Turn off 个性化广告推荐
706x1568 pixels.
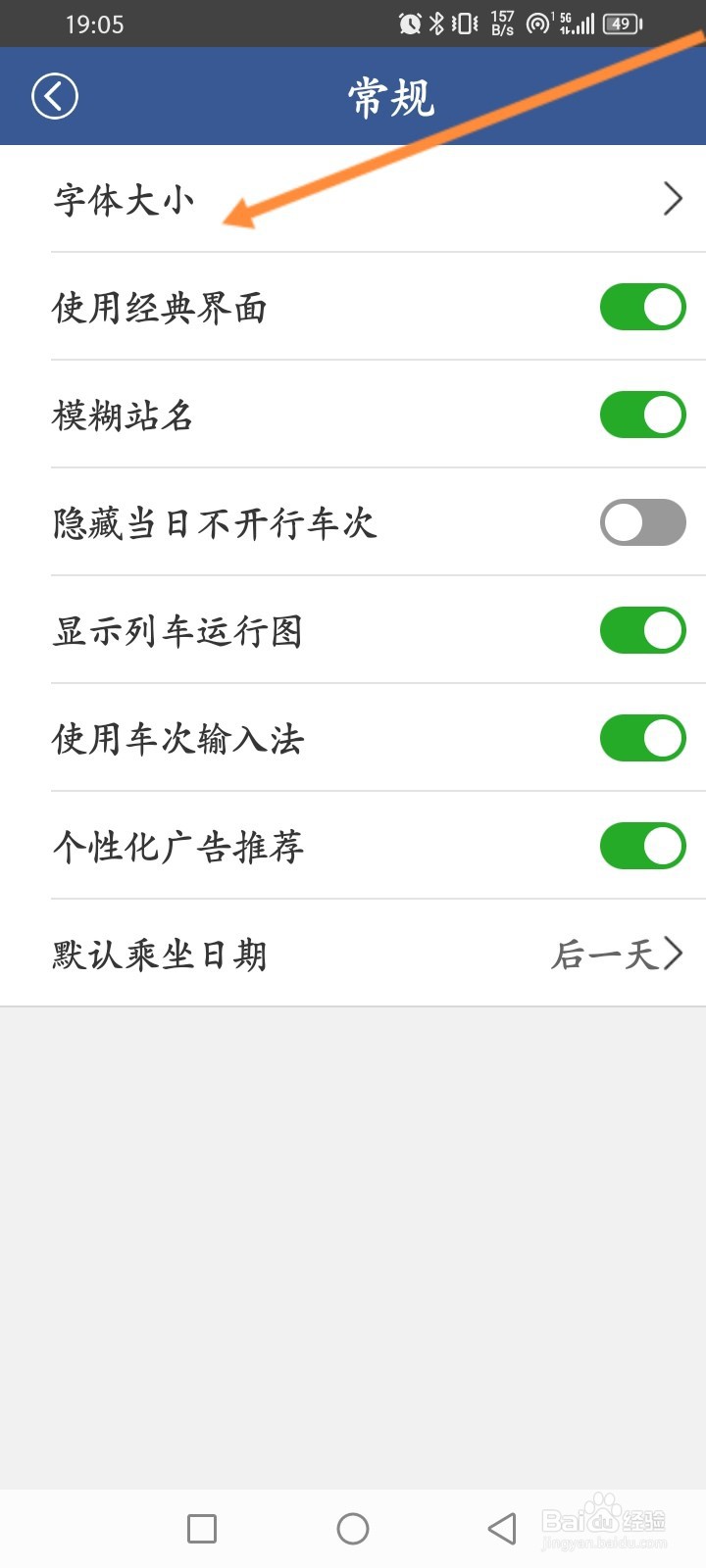click(x=642, y=846)
